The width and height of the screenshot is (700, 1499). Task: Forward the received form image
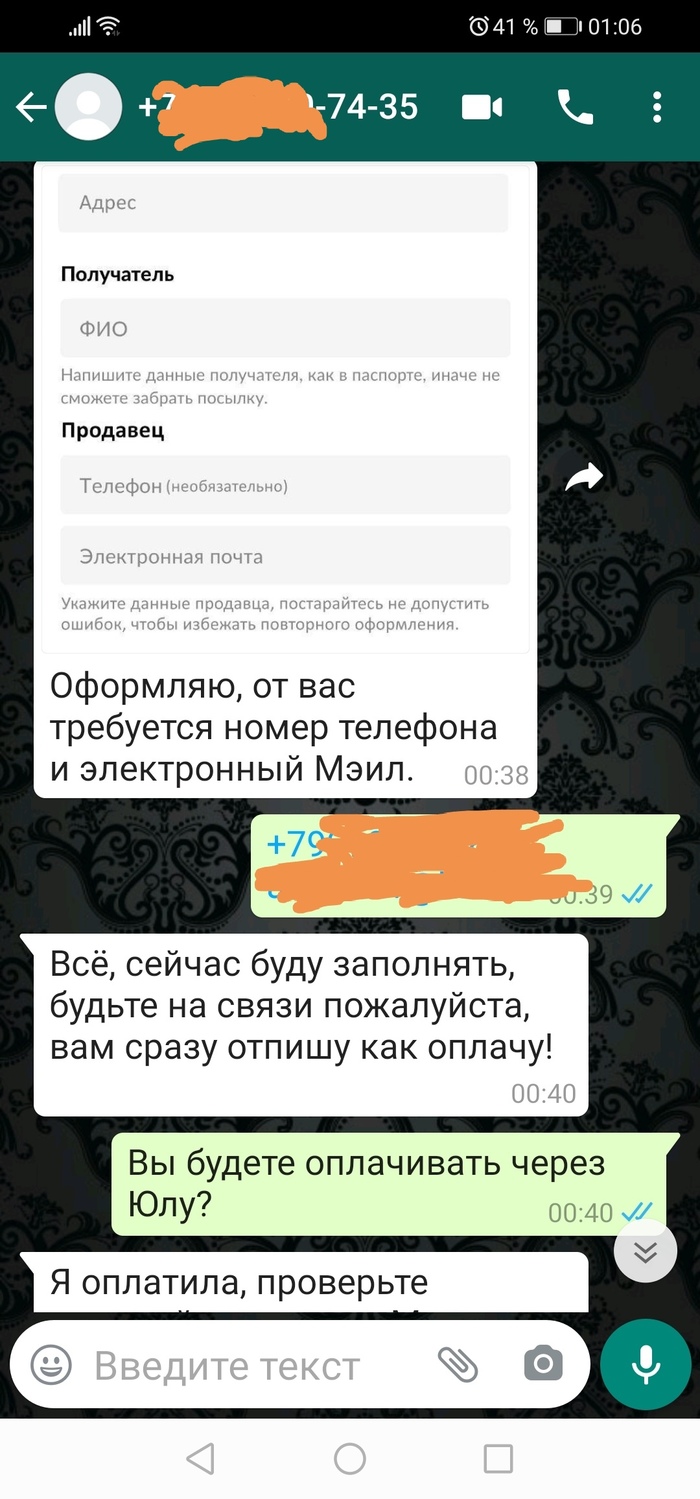(x=584, y=478)
